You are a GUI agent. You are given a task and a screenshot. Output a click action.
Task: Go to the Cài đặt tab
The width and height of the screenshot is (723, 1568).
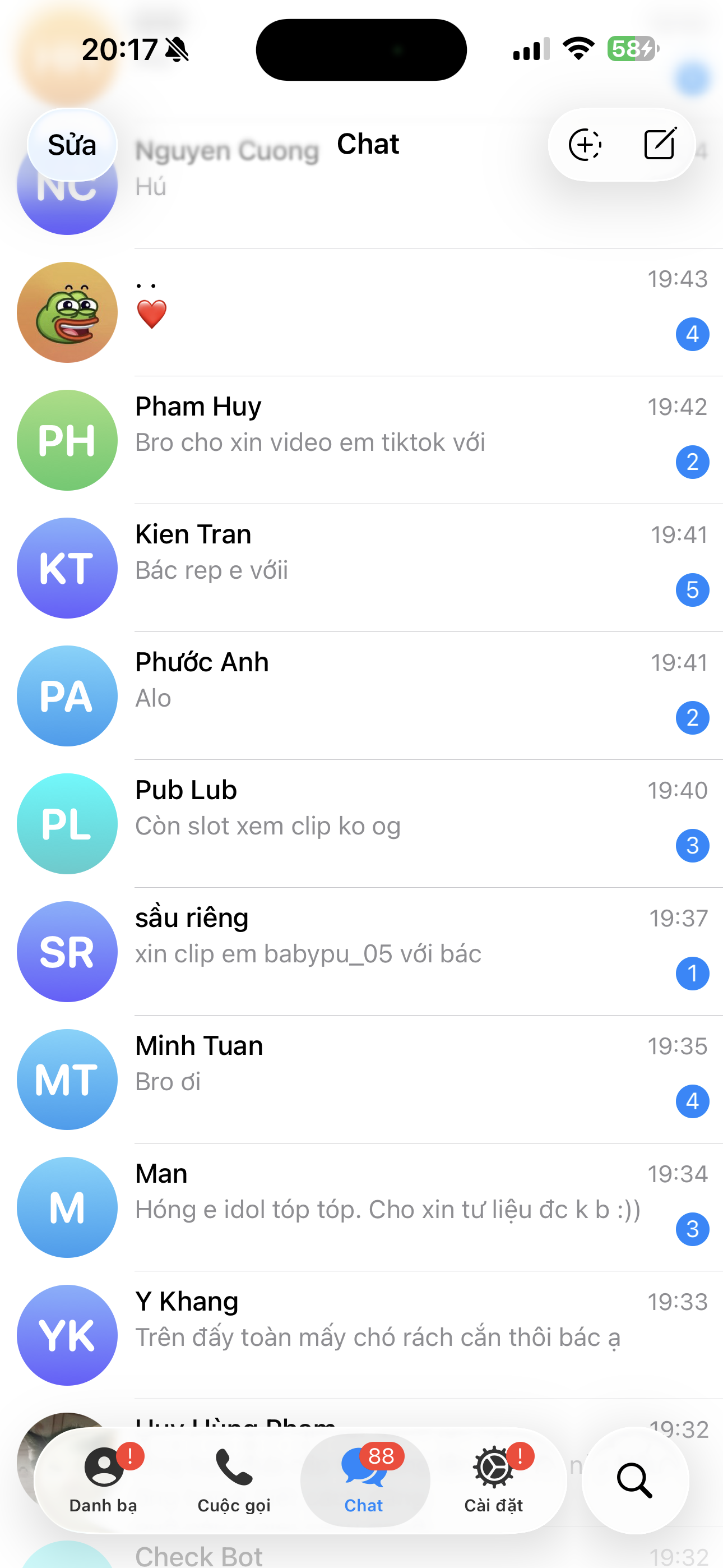coord(494,1481)
